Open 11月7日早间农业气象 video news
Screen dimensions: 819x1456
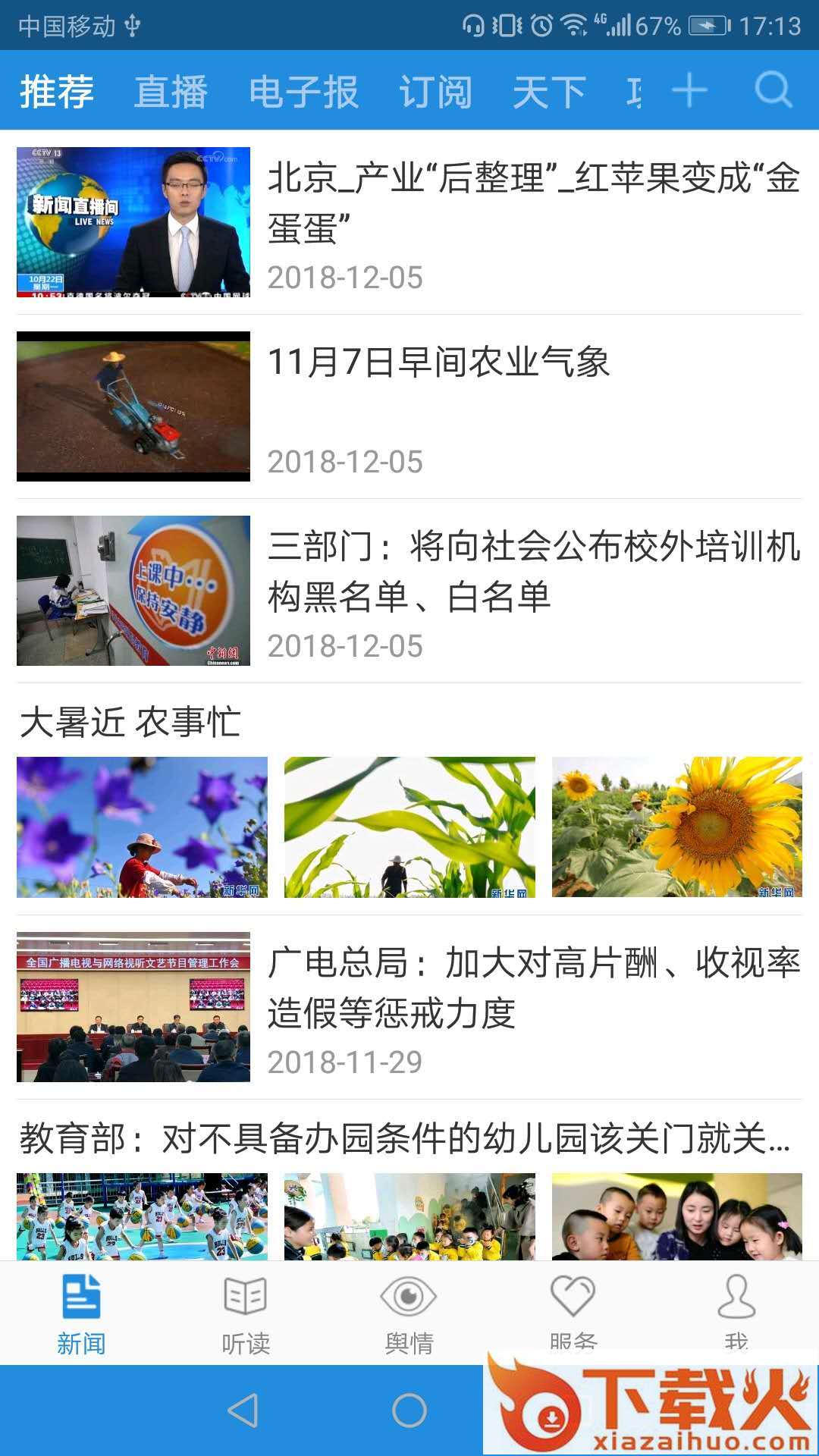tap(438, 362)
